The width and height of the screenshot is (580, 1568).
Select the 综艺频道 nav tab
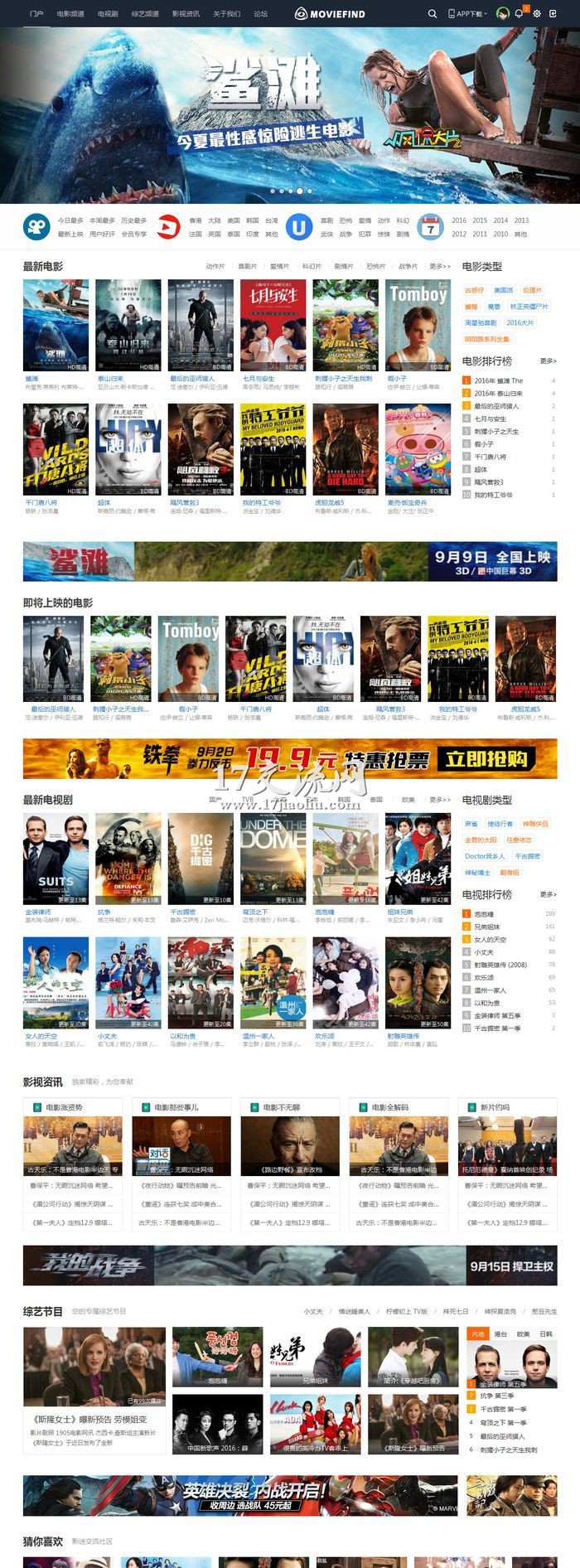click(x=145, y=14)
